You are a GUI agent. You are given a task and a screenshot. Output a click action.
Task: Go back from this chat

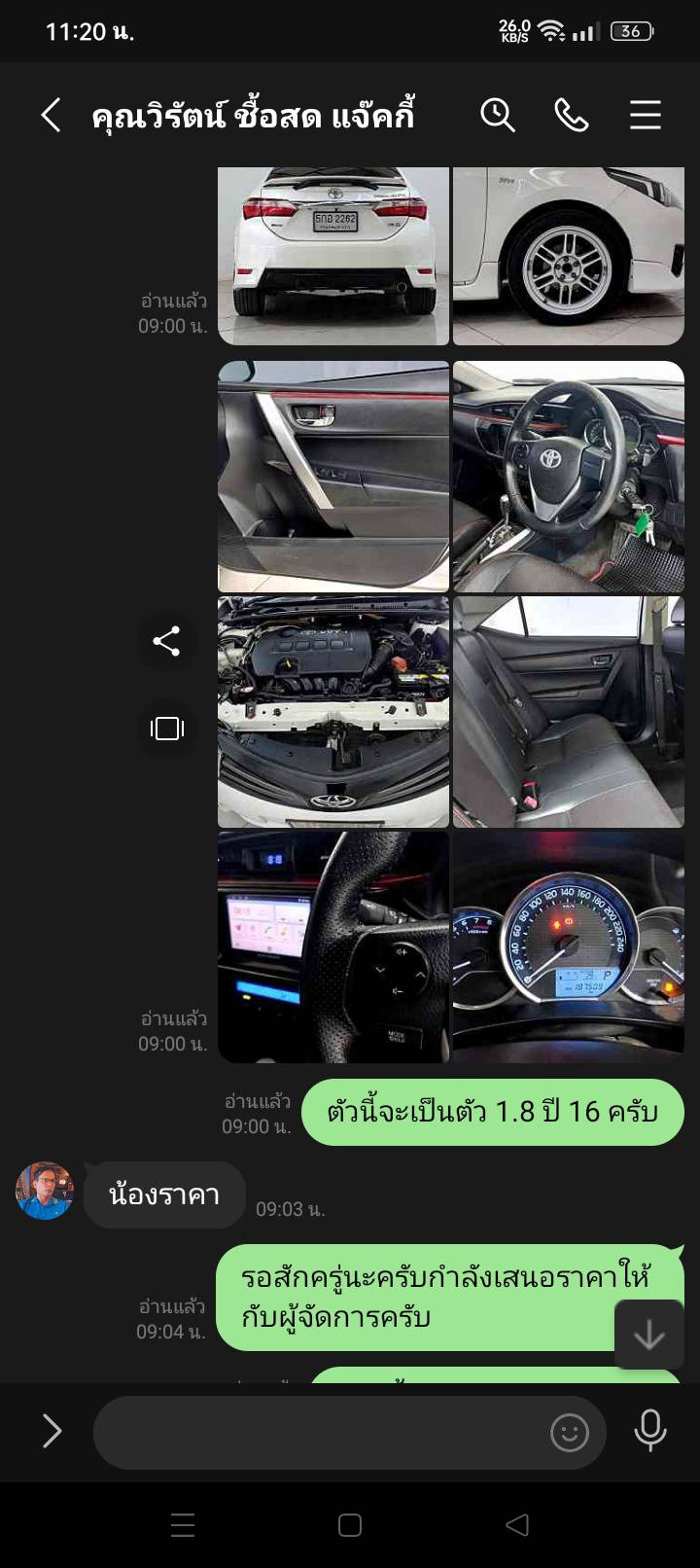[x=51, y=115]
